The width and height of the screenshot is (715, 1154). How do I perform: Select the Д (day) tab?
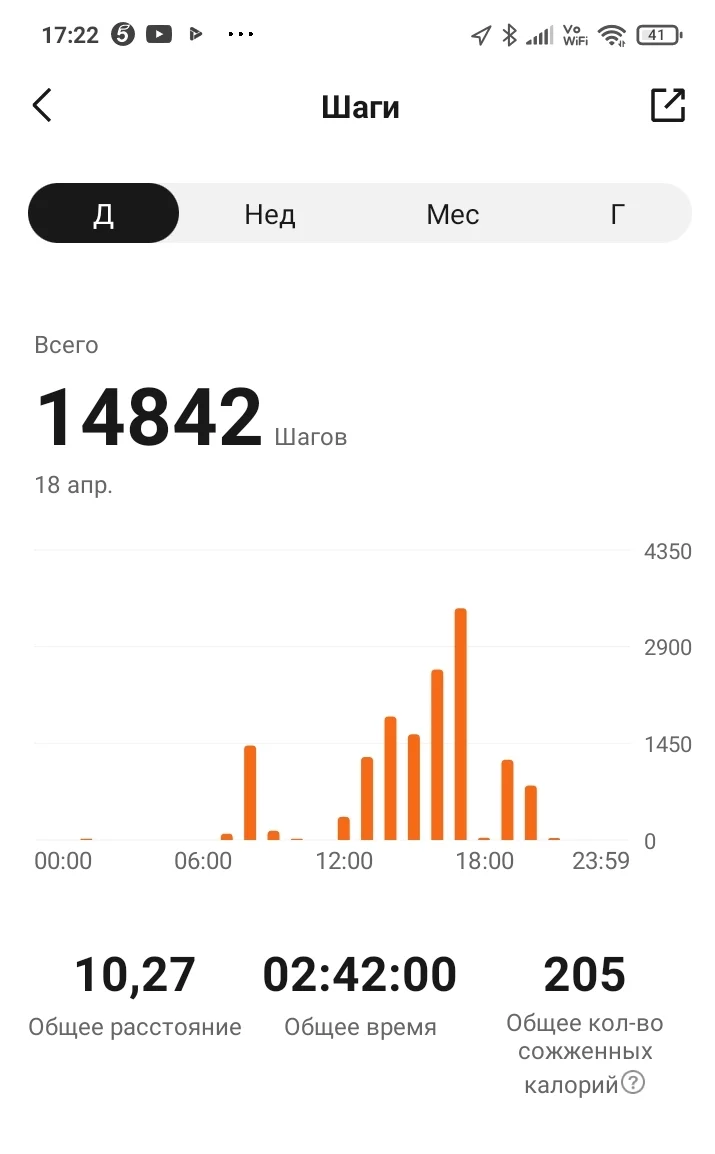tap(104, 214)
